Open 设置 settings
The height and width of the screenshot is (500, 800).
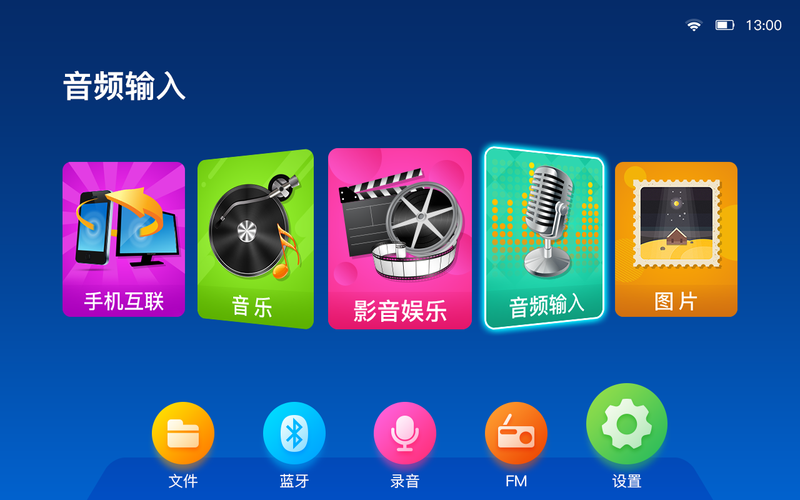627,425
